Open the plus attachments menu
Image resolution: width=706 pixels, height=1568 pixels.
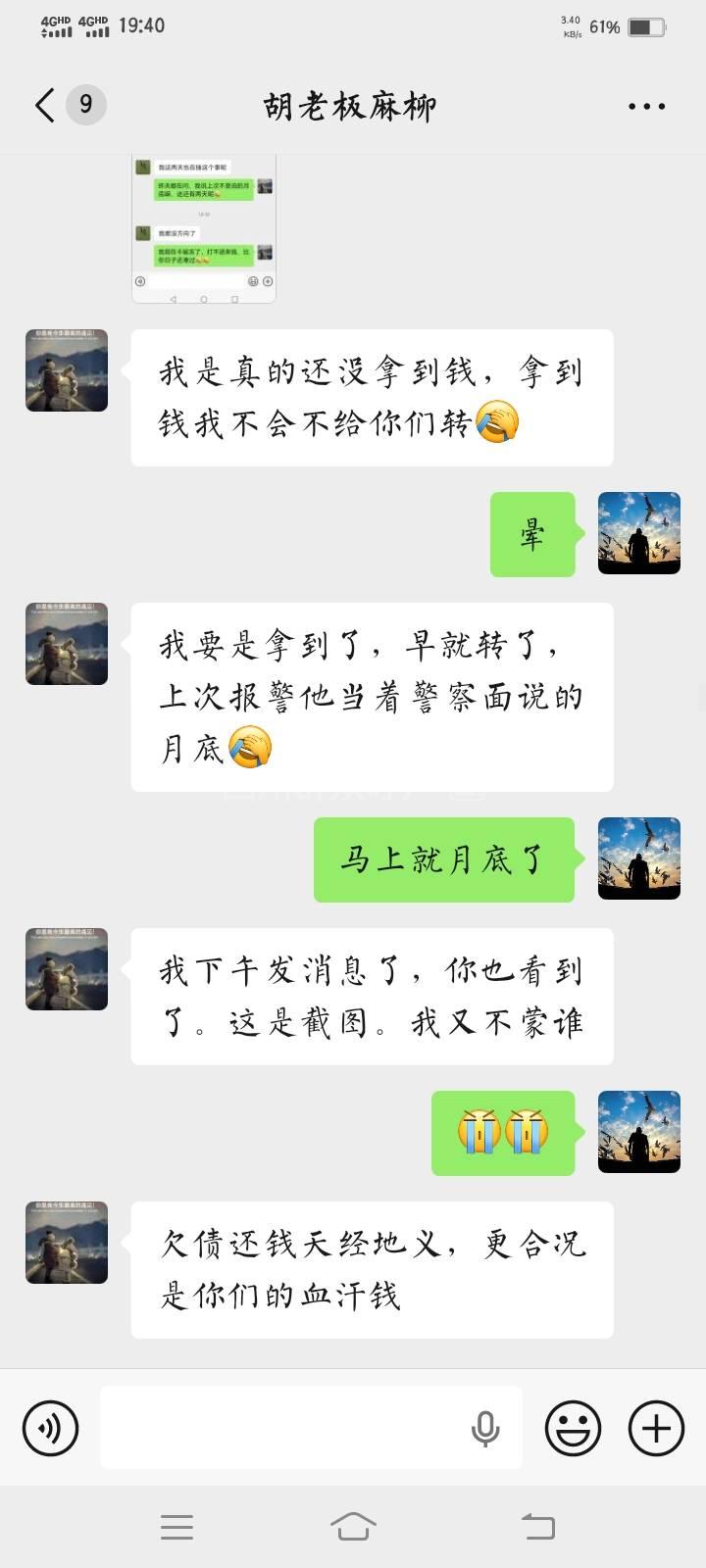pos(655,1428)
